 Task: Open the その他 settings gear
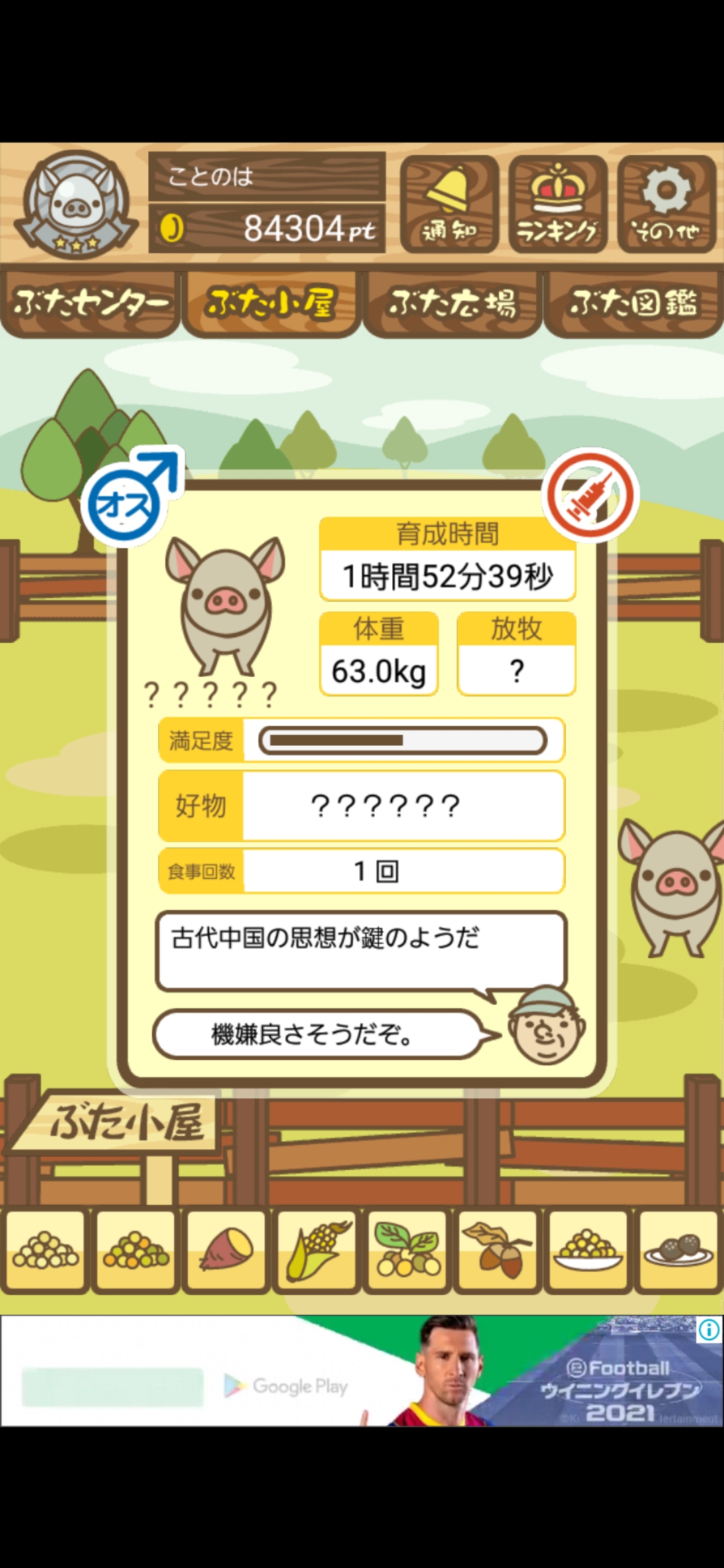click(666, 204)
